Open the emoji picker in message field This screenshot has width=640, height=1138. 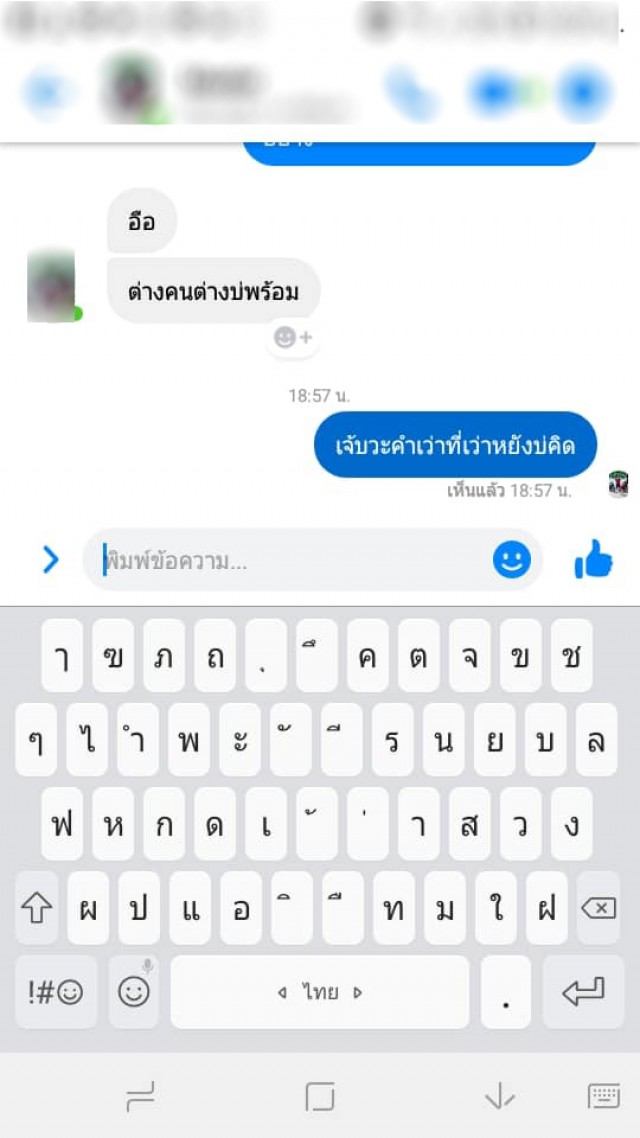pos(511,560)
